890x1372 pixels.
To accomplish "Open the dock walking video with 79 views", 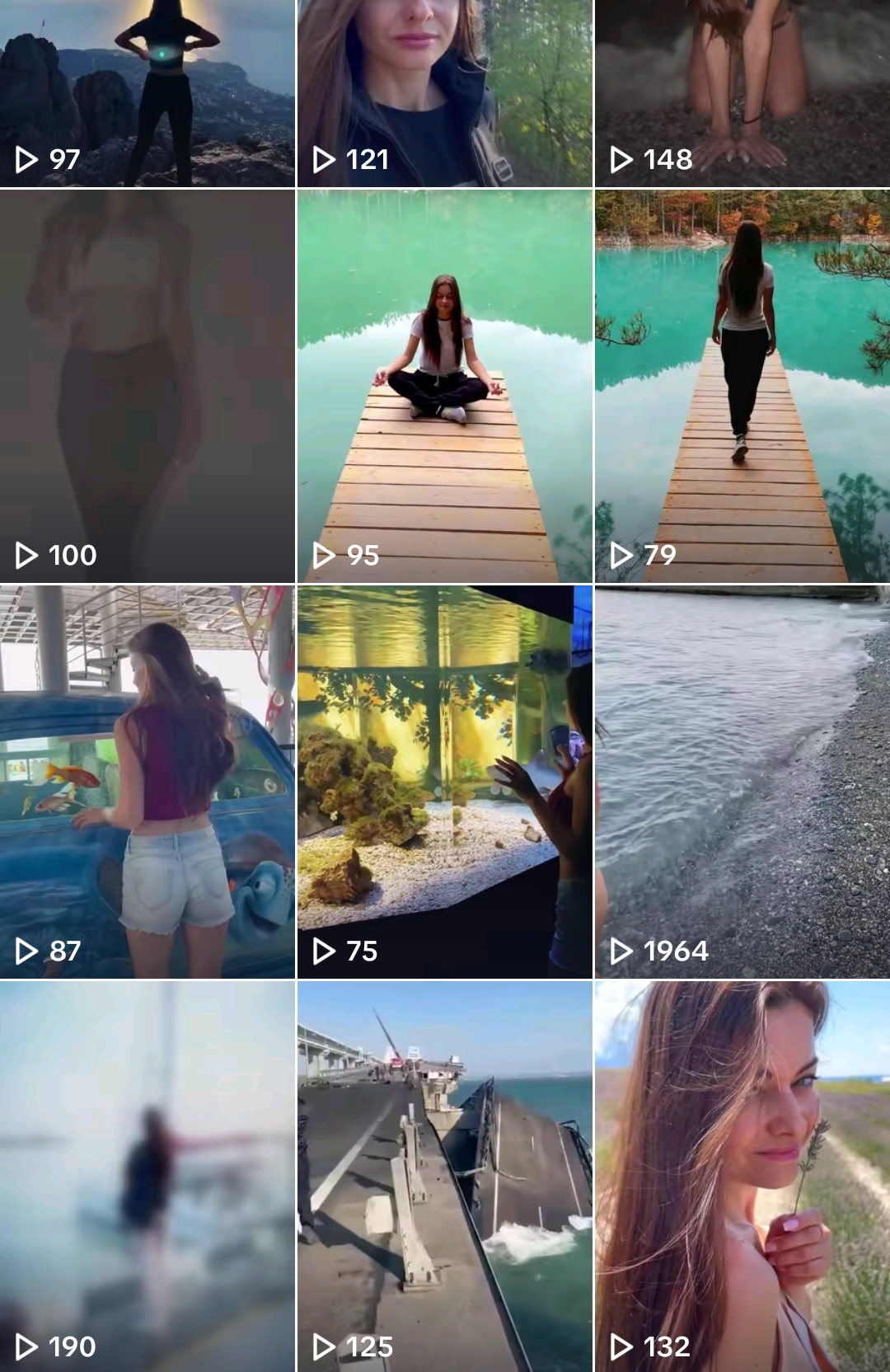I will click(x=742, y=386).
